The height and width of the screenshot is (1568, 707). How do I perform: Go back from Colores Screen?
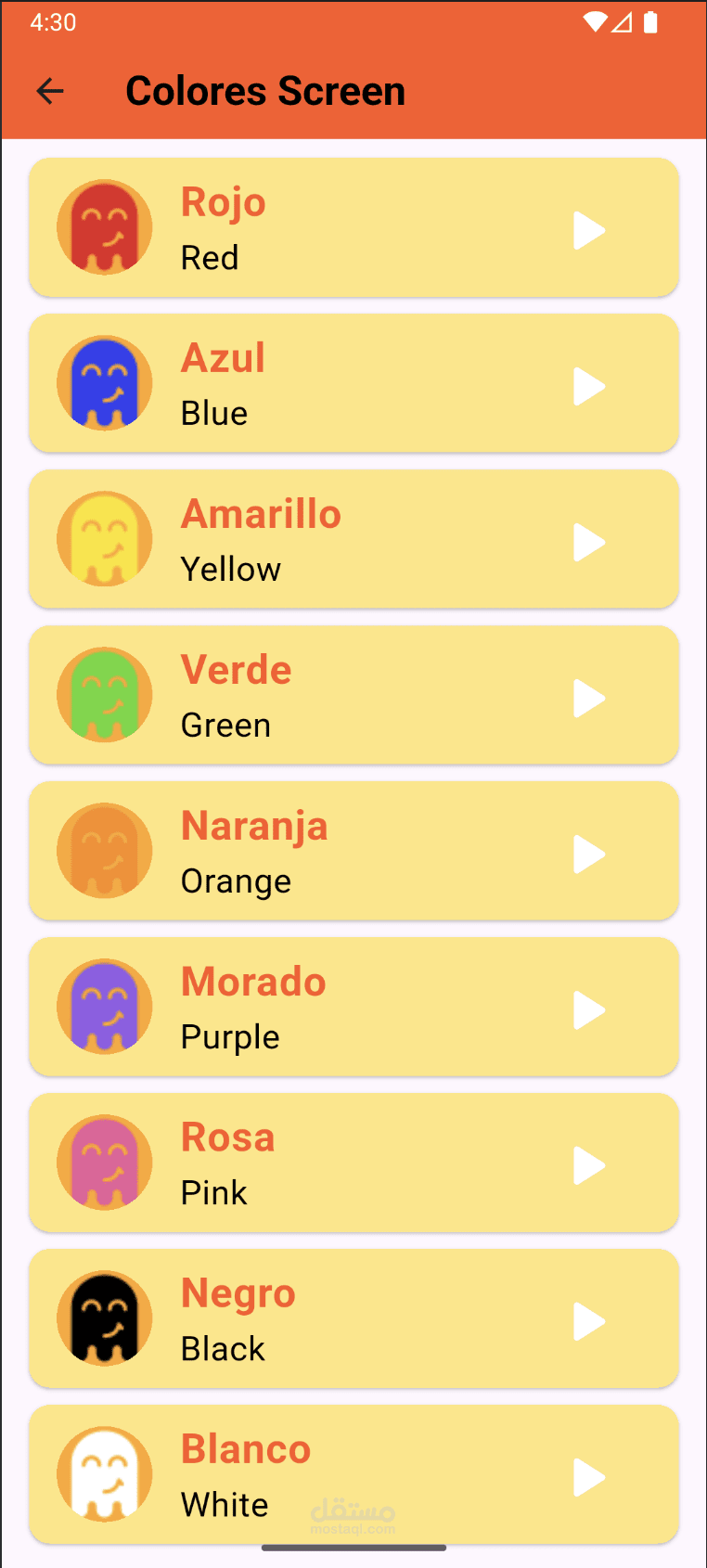tap(50, 91)
